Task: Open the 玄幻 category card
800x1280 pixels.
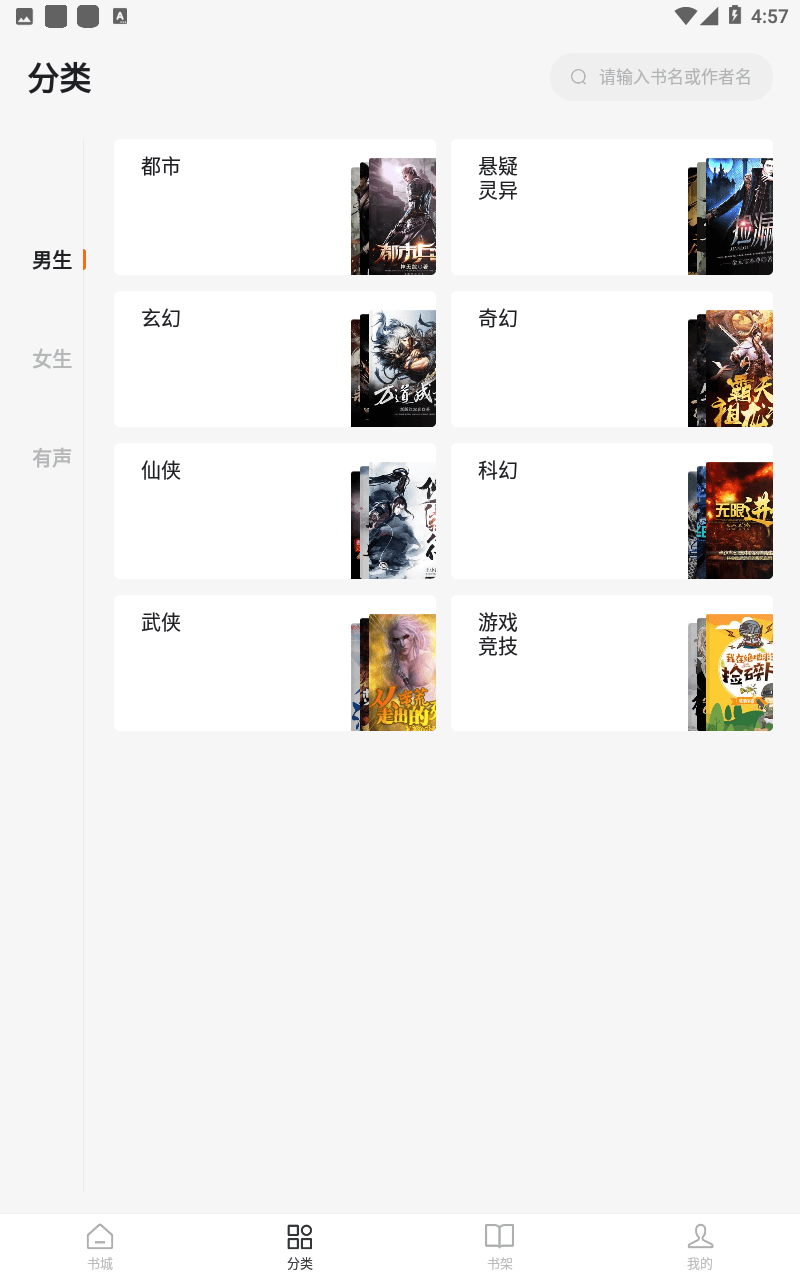Action: click(275, 359)
